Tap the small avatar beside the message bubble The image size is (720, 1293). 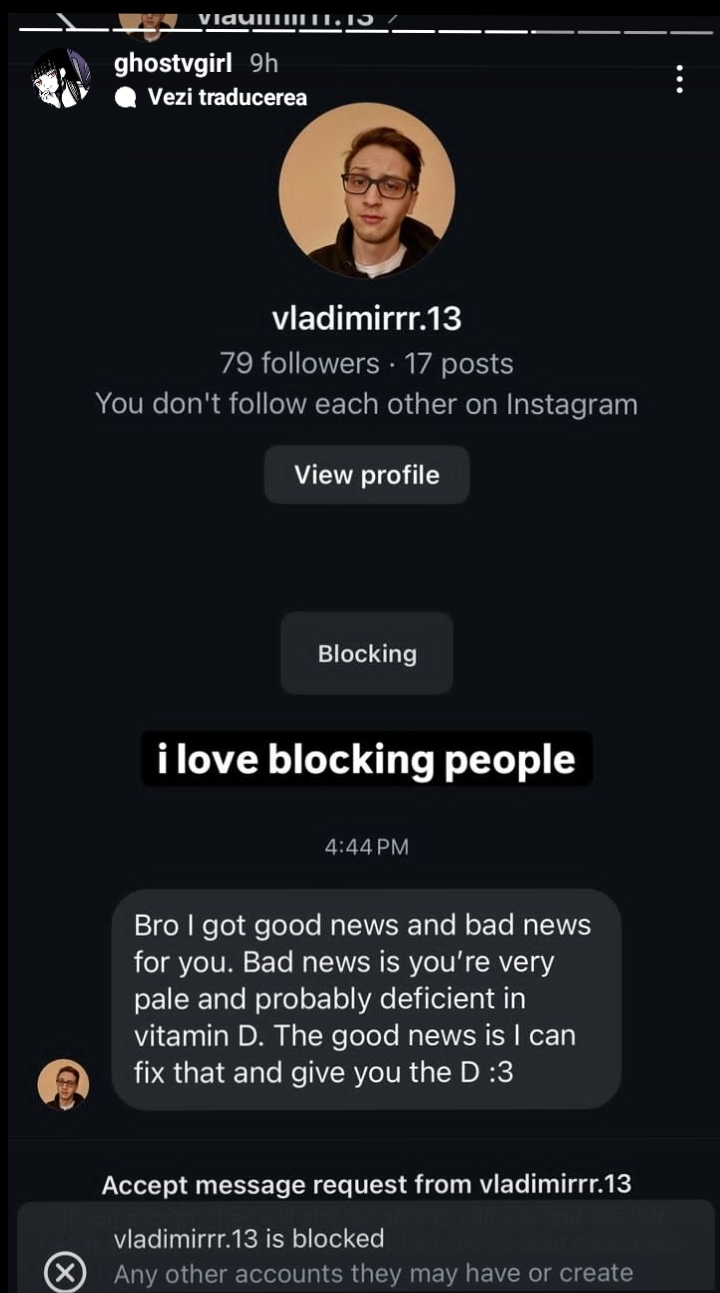coord(64,1083)
